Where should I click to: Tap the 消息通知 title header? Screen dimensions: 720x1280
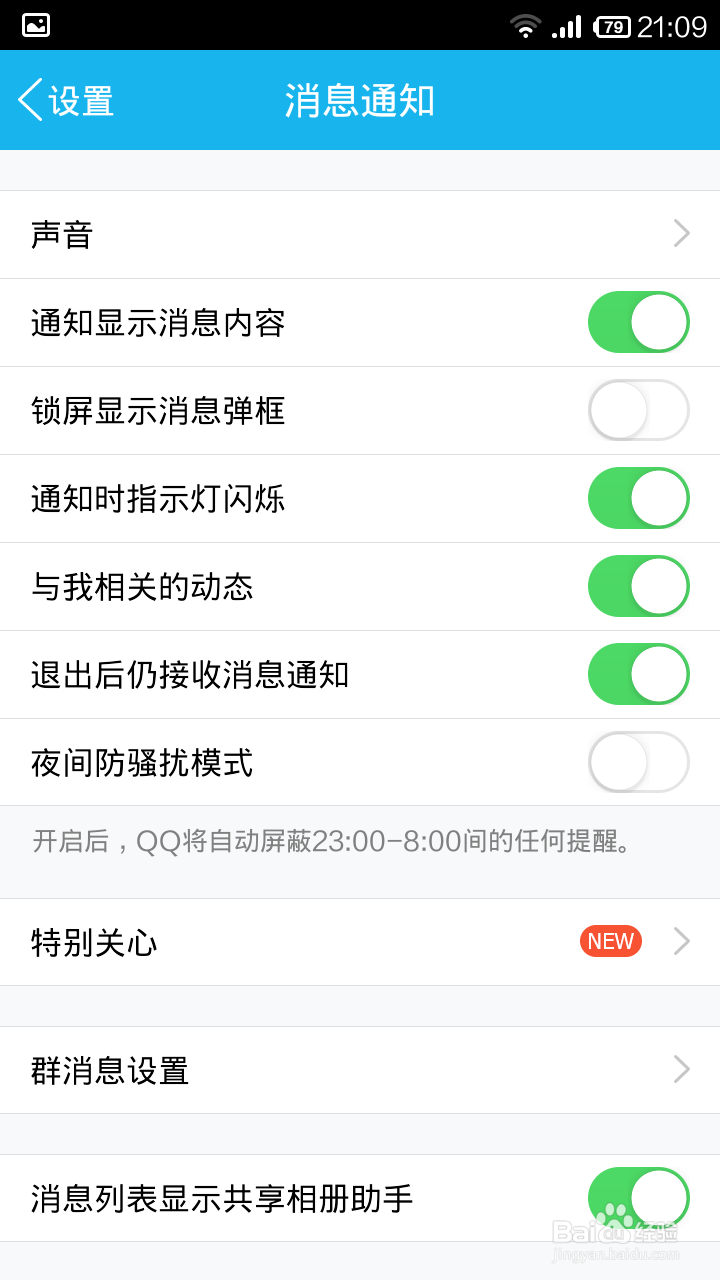[360, 100]
